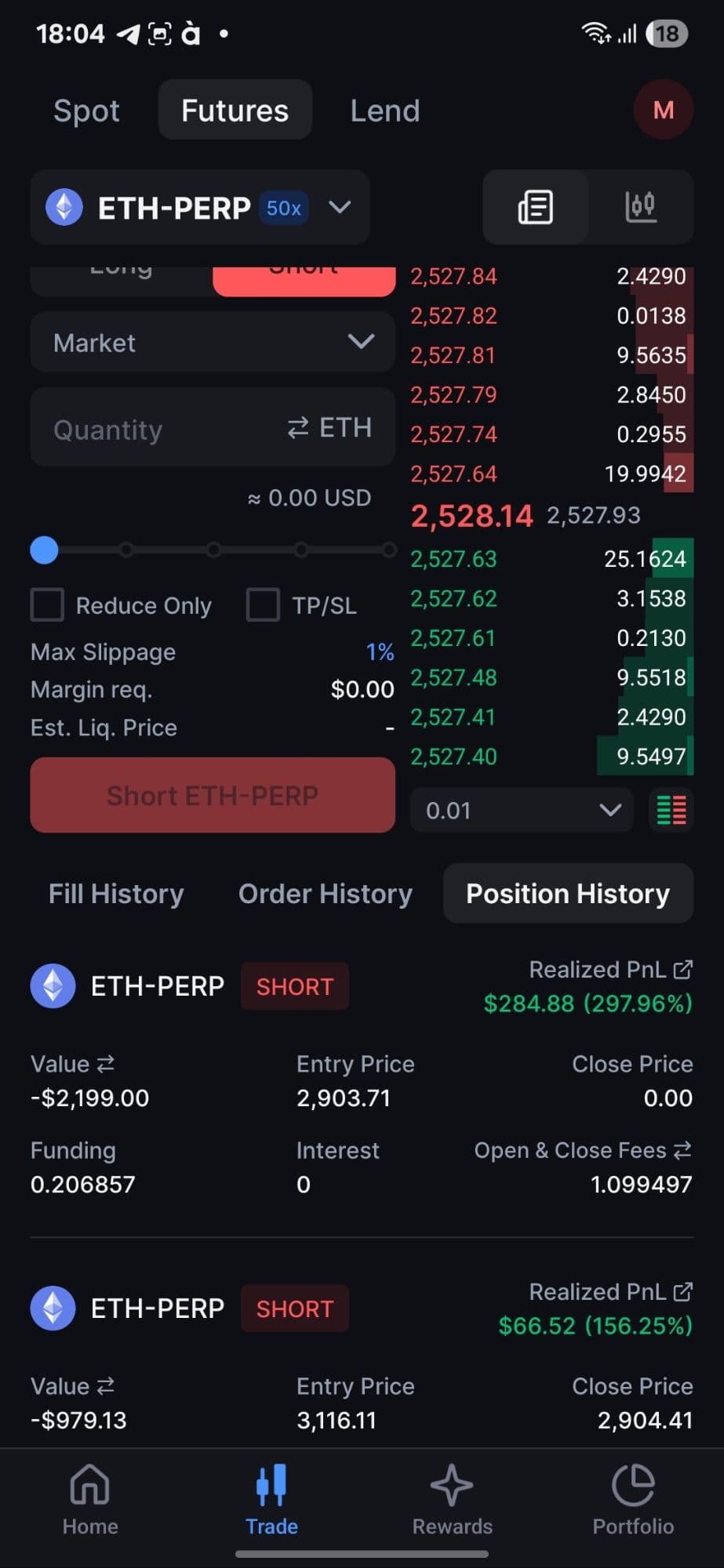
Task: Go to the Portfolio tab
Action: click(x=633, y=1500)
